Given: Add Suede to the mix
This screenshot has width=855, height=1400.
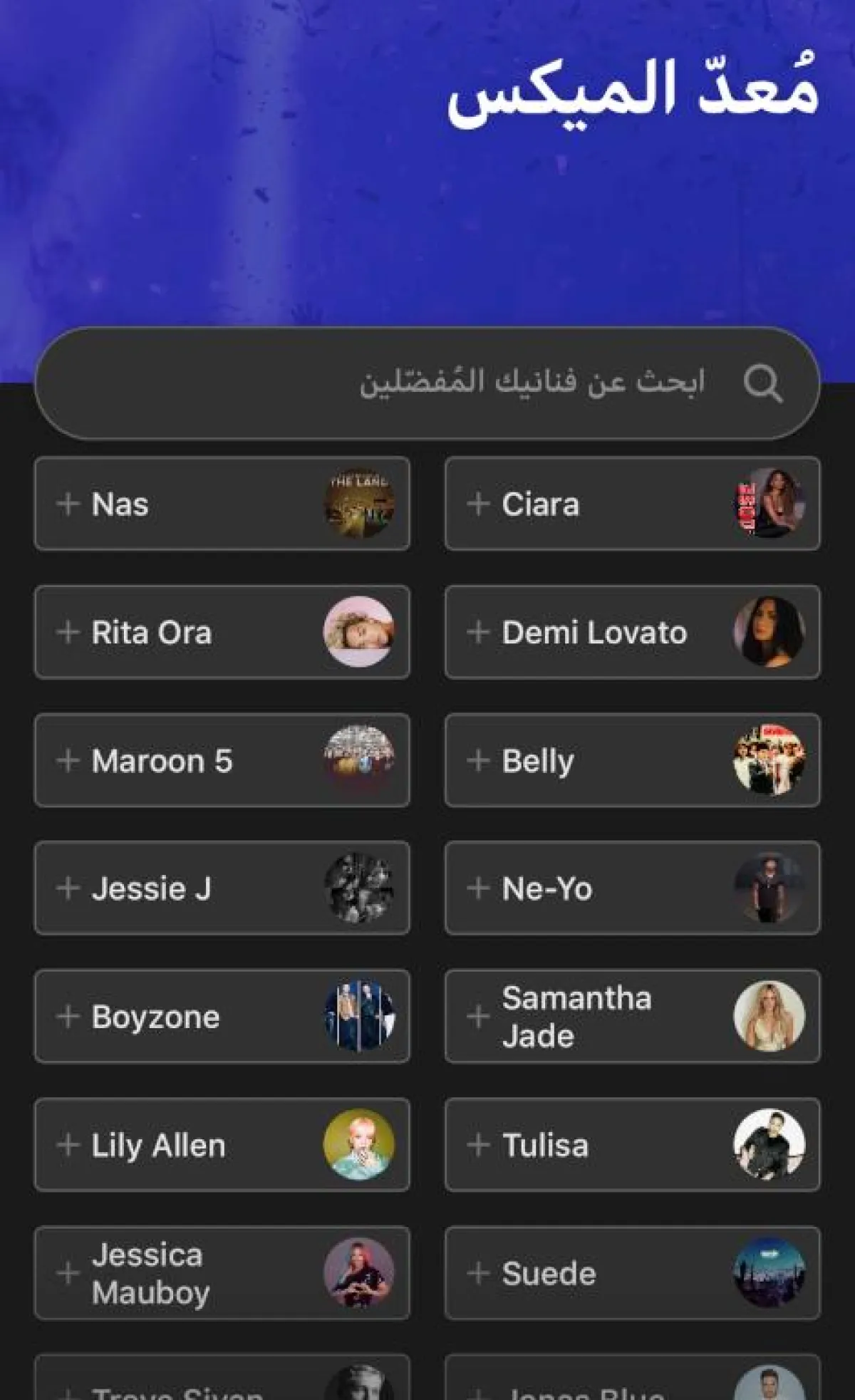Looking at the screenshot, I should (632, 1273).
